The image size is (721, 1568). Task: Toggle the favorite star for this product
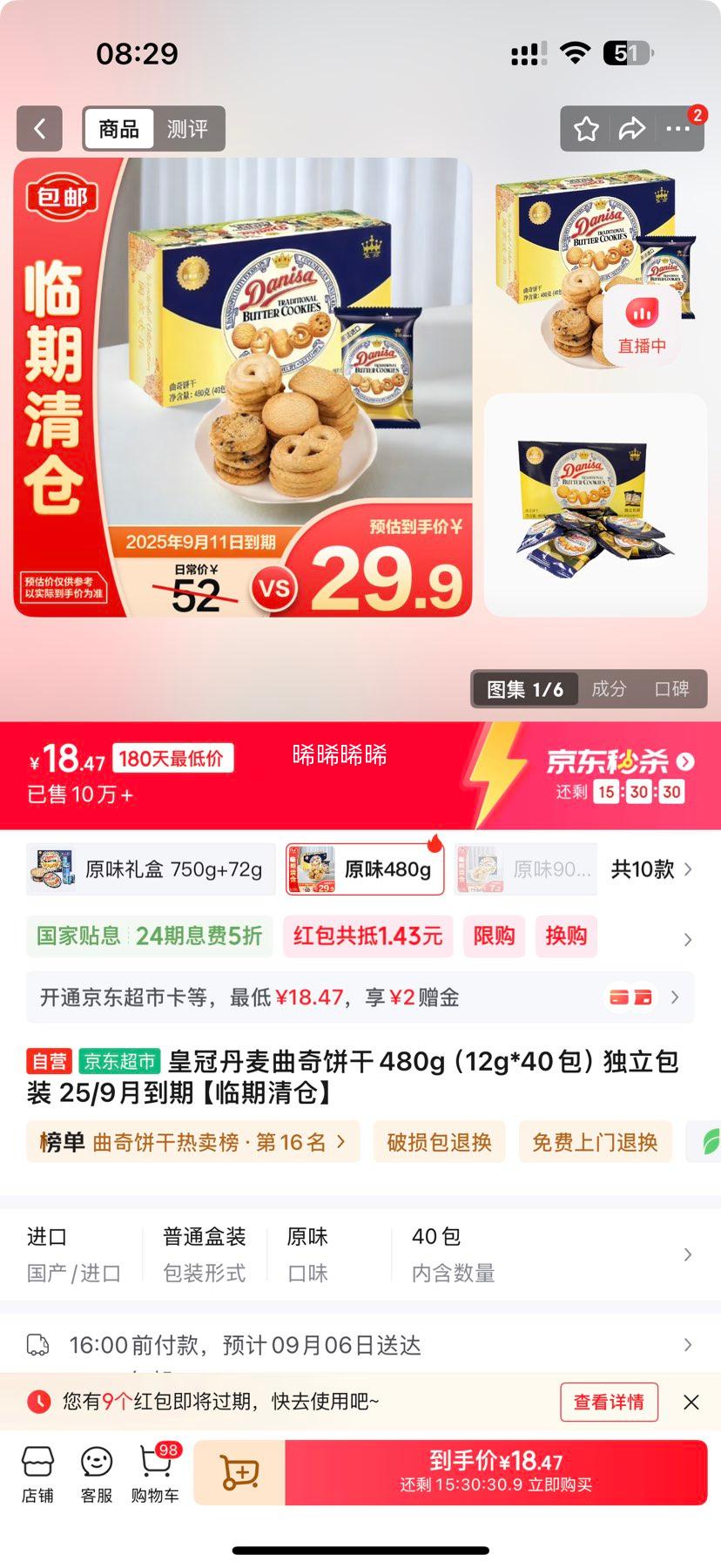pos(586,128)
